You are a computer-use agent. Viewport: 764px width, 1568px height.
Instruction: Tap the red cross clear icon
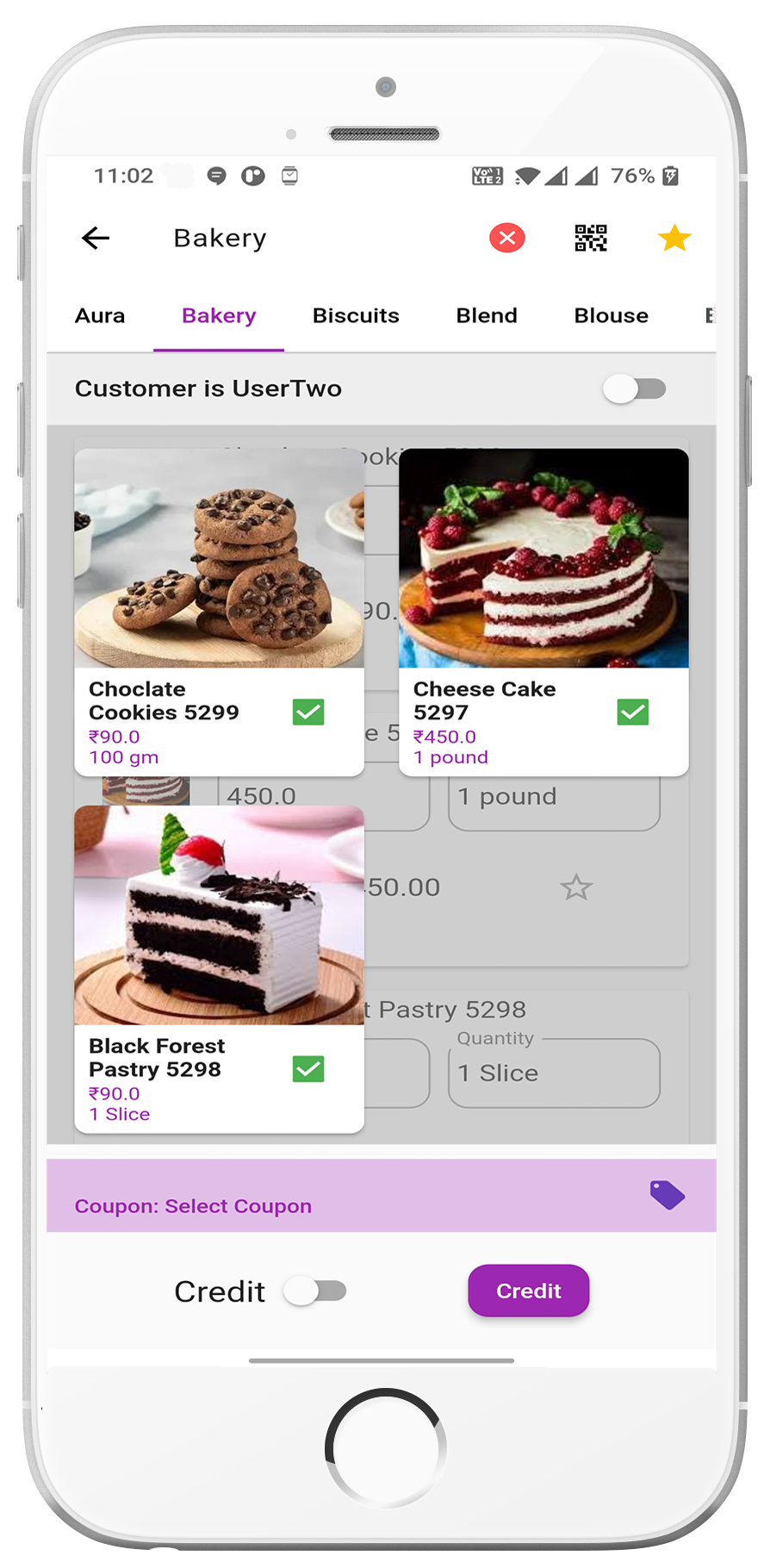507,238
